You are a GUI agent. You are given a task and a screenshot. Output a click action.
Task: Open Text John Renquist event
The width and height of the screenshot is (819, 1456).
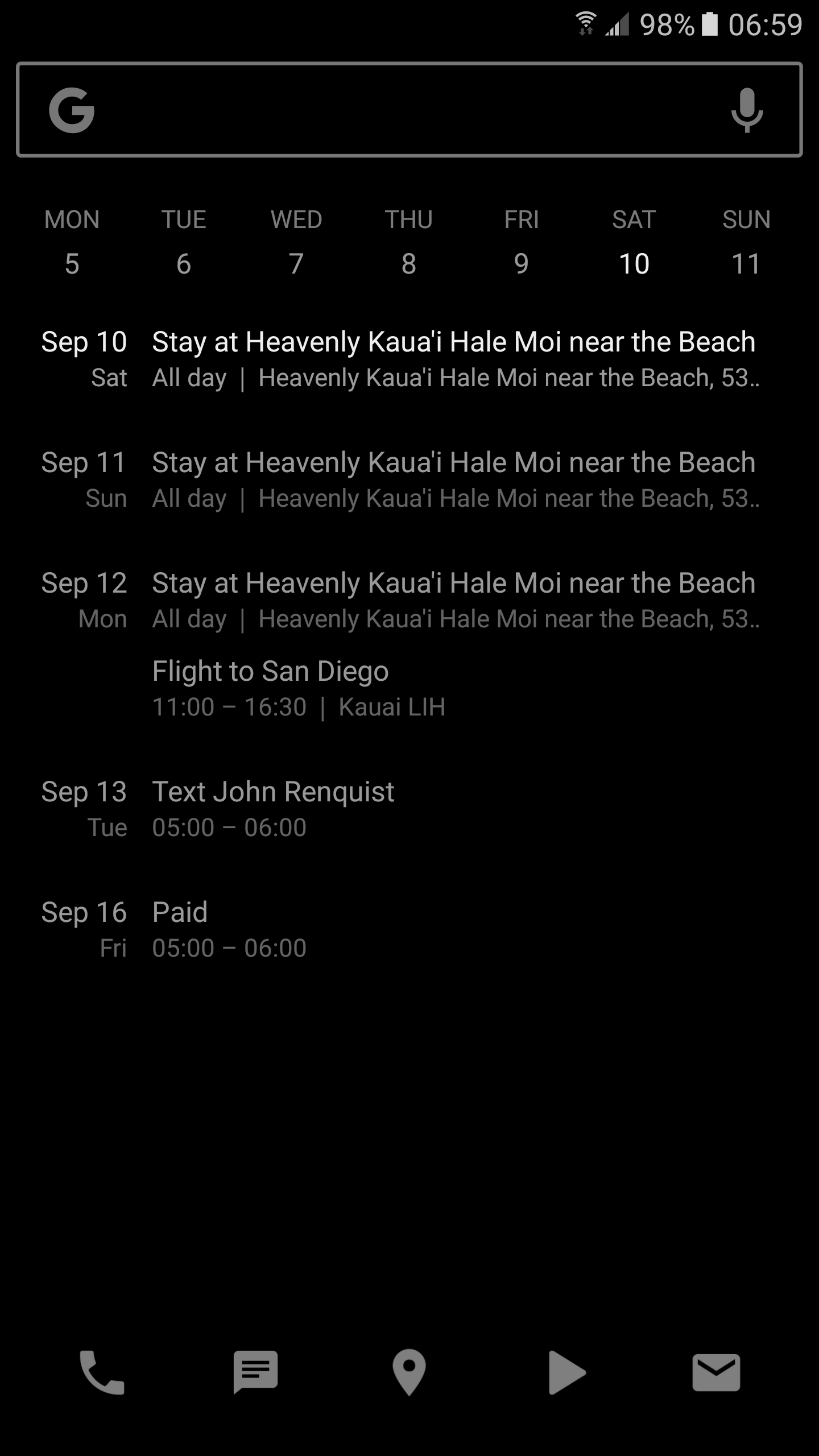tap(273, 809)
